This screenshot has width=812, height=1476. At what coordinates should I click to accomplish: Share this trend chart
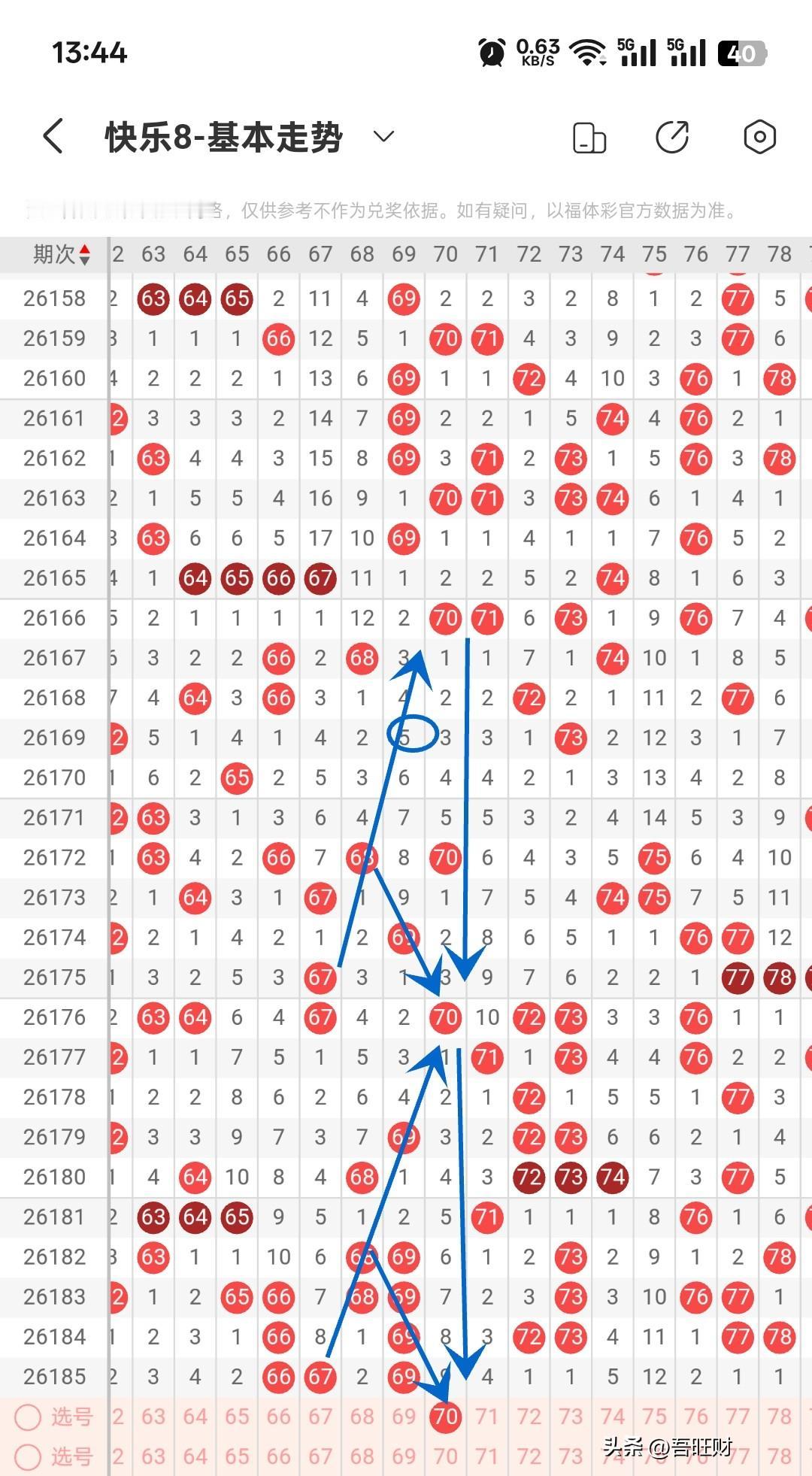click(672, 137)
